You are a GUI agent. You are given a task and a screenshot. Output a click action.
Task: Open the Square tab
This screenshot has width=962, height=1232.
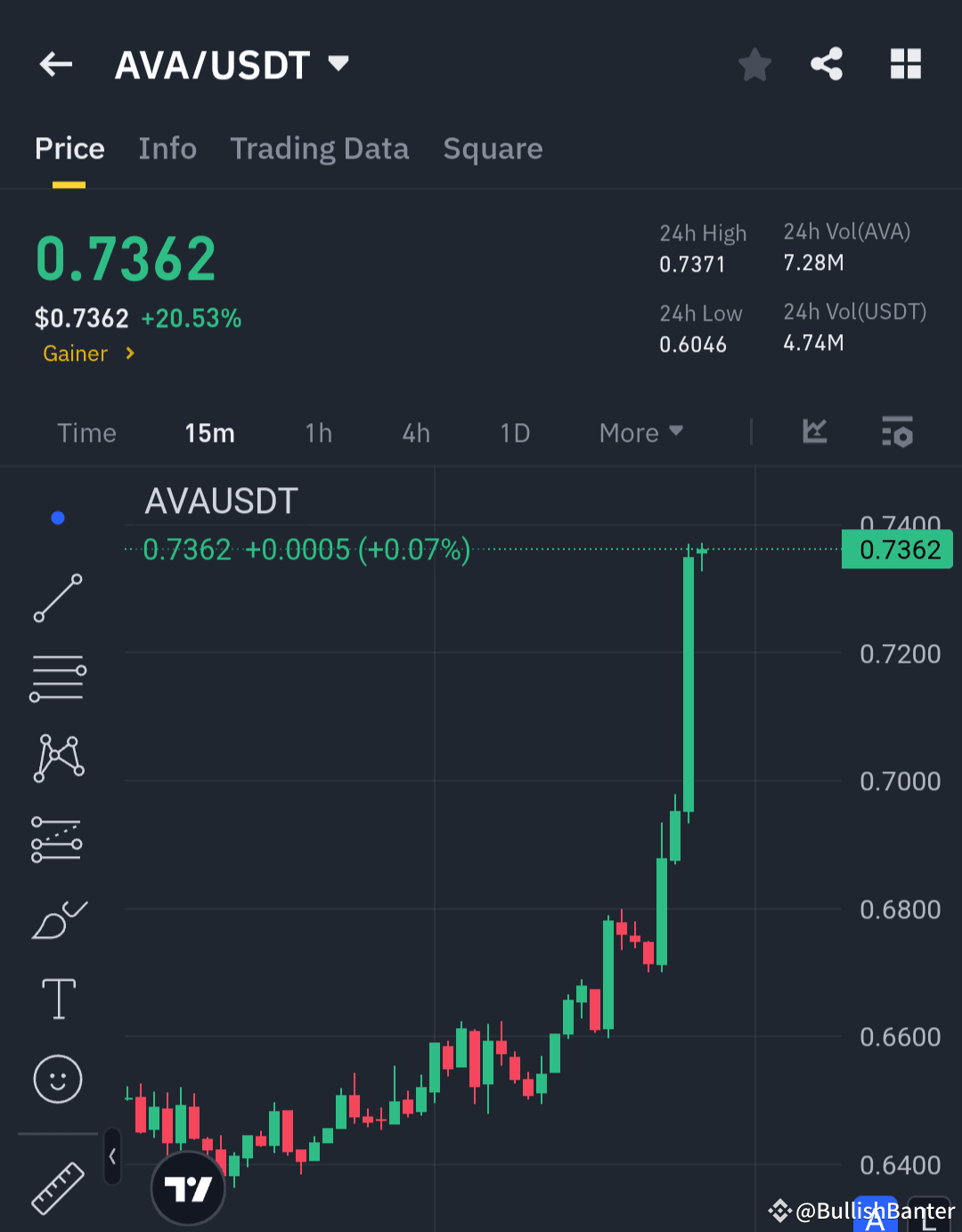coord(493,149)
